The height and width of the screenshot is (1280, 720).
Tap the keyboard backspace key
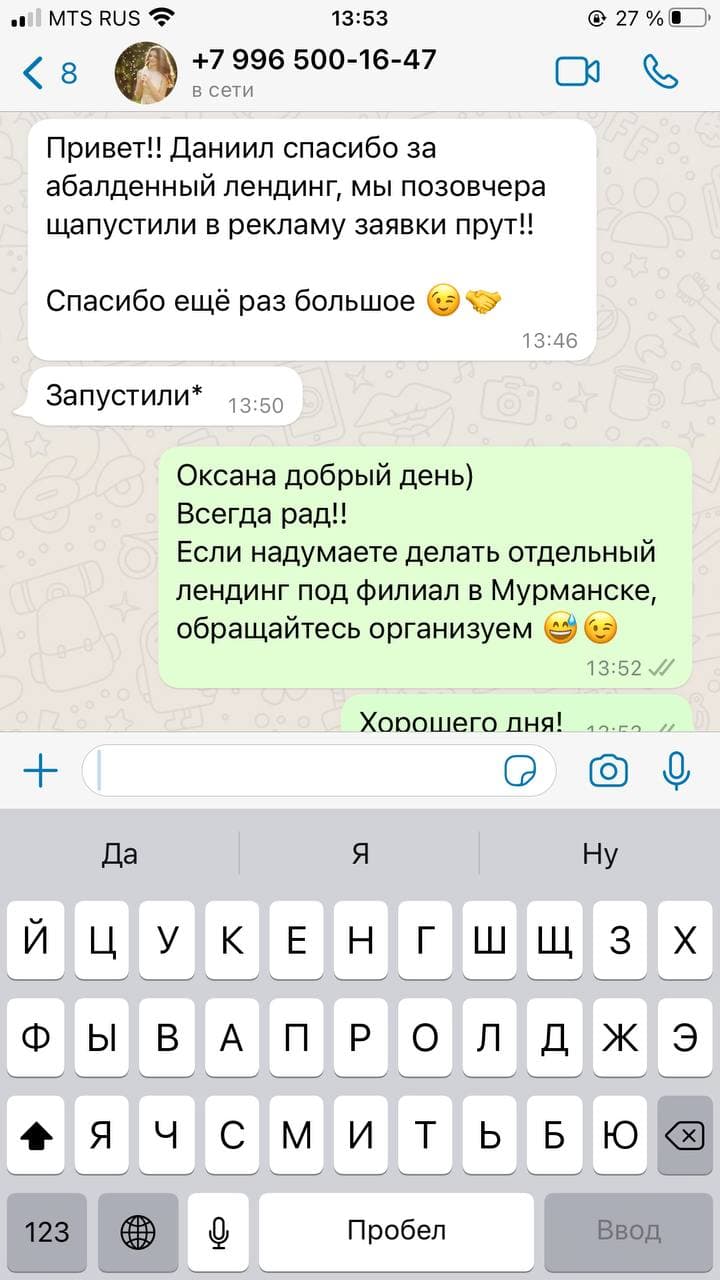tap(684, 1134)
